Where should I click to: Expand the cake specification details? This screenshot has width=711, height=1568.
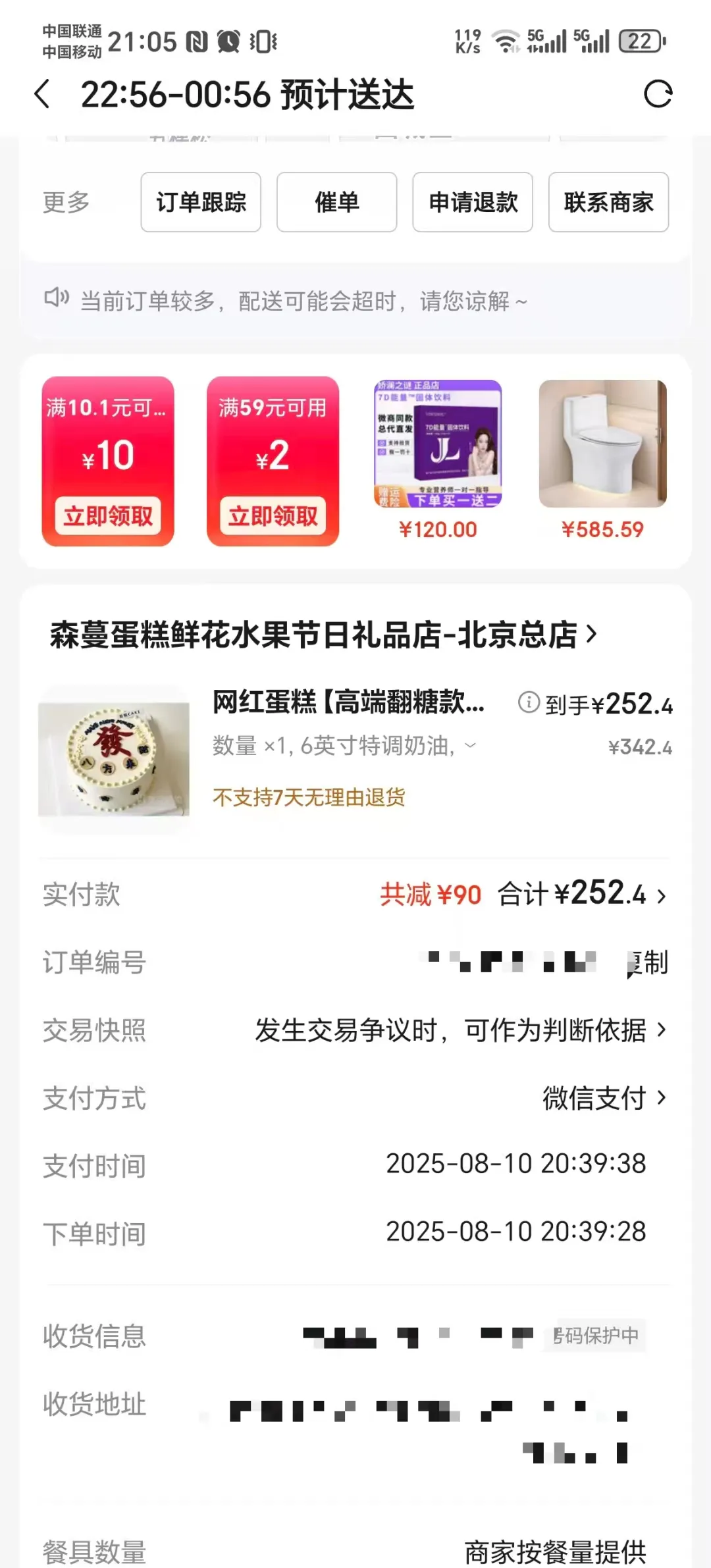pos(470,746)
